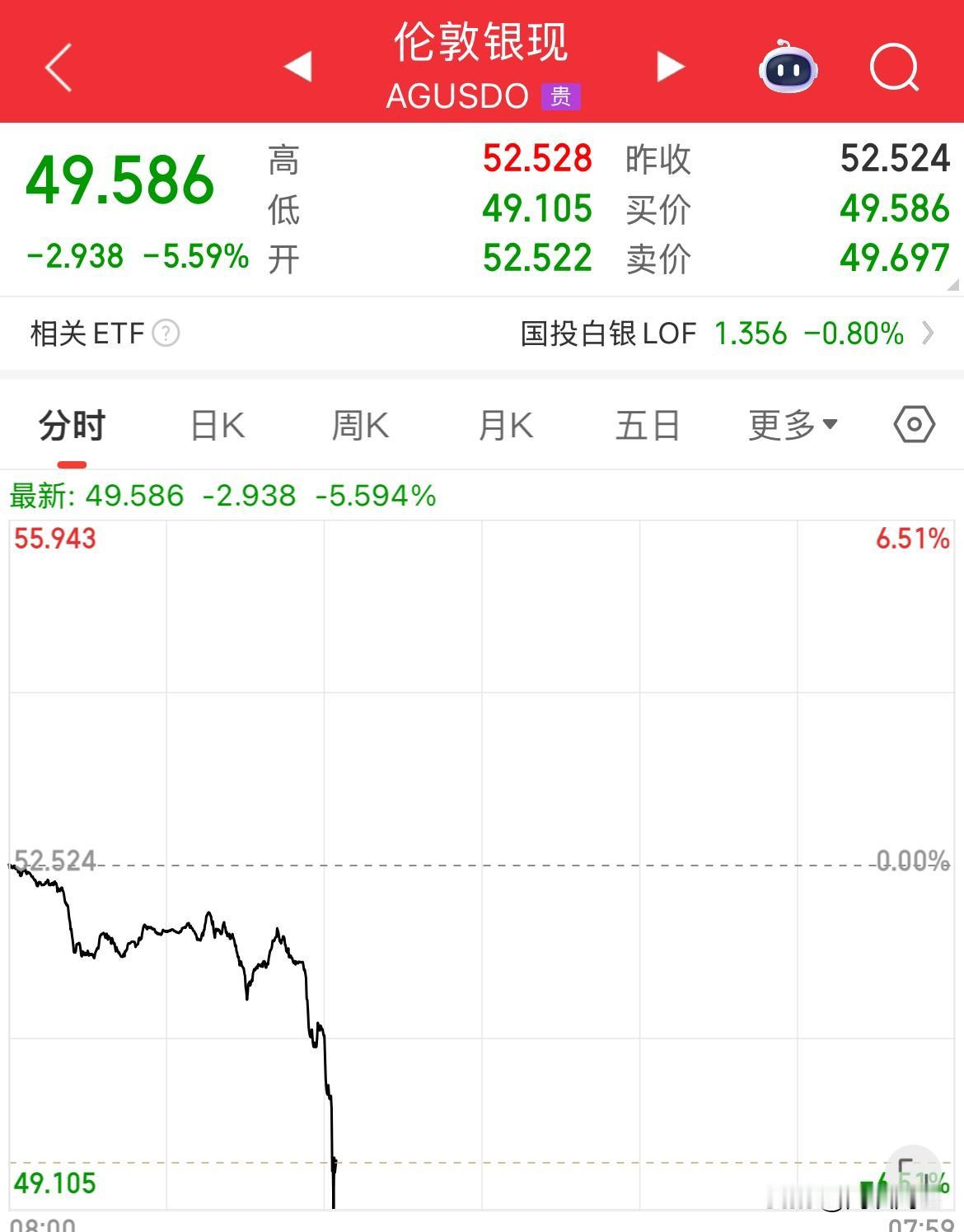Open search with the magnifier icon
The image size is (964, 1232).
click(894, 68)
